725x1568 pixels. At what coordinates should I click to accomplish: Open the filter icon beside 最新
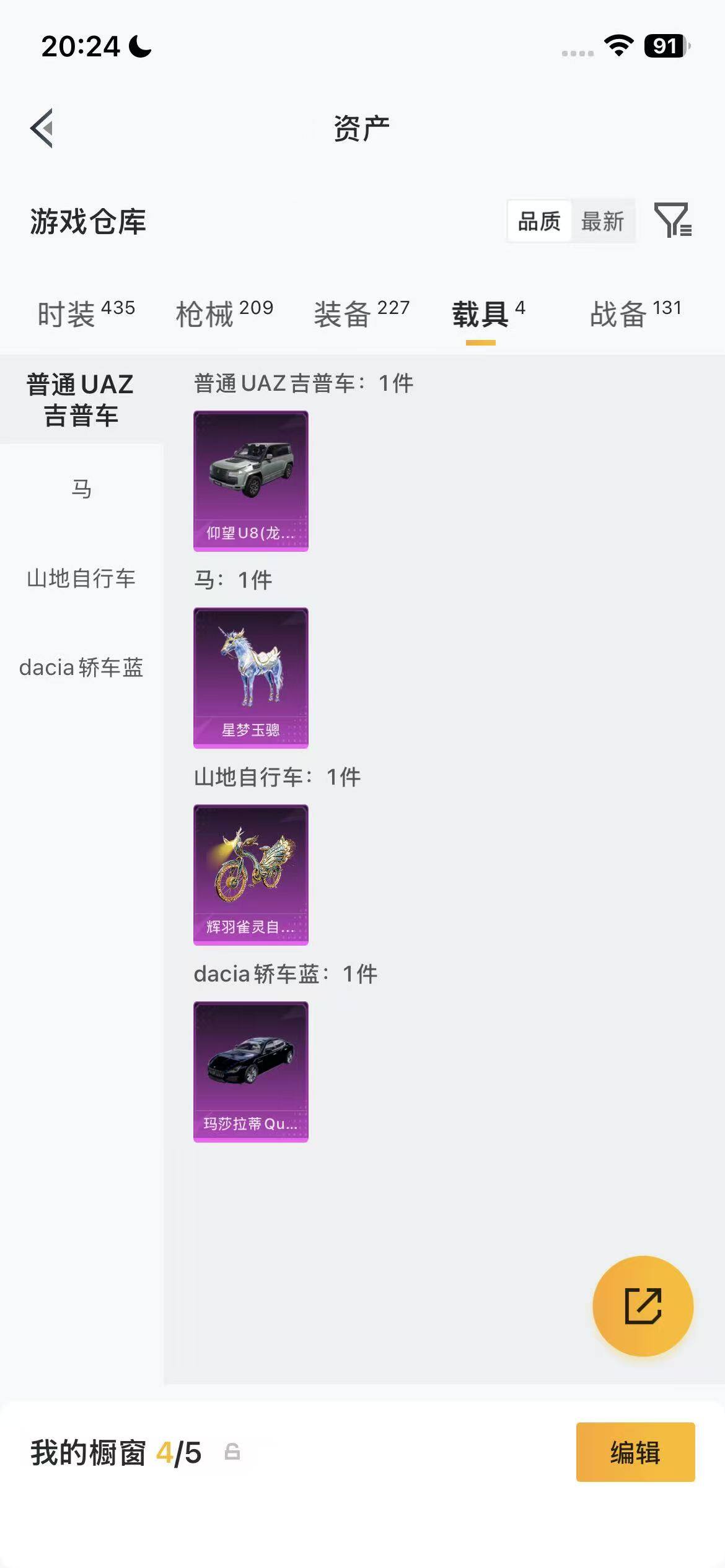674,222
